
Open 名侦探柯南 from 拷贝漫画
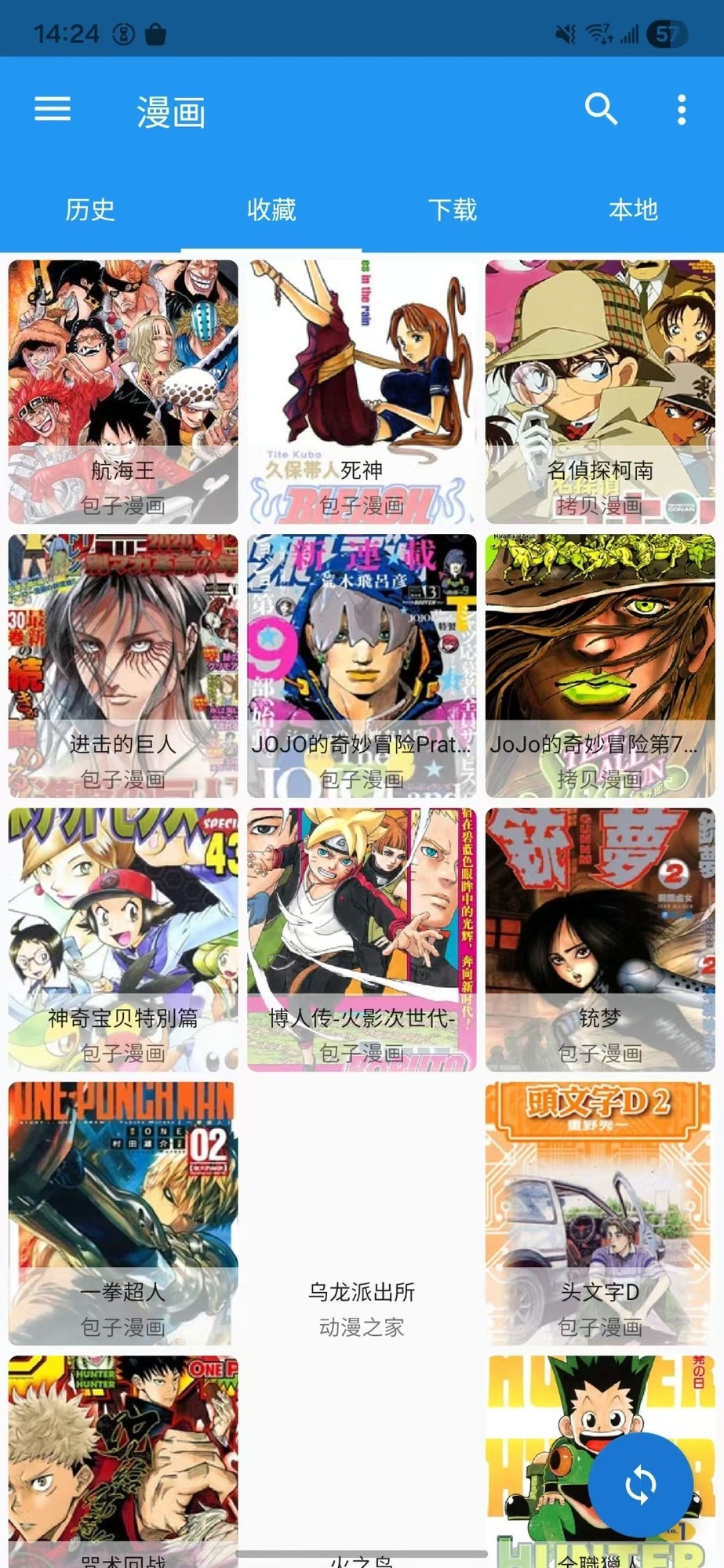pos(600,391)
